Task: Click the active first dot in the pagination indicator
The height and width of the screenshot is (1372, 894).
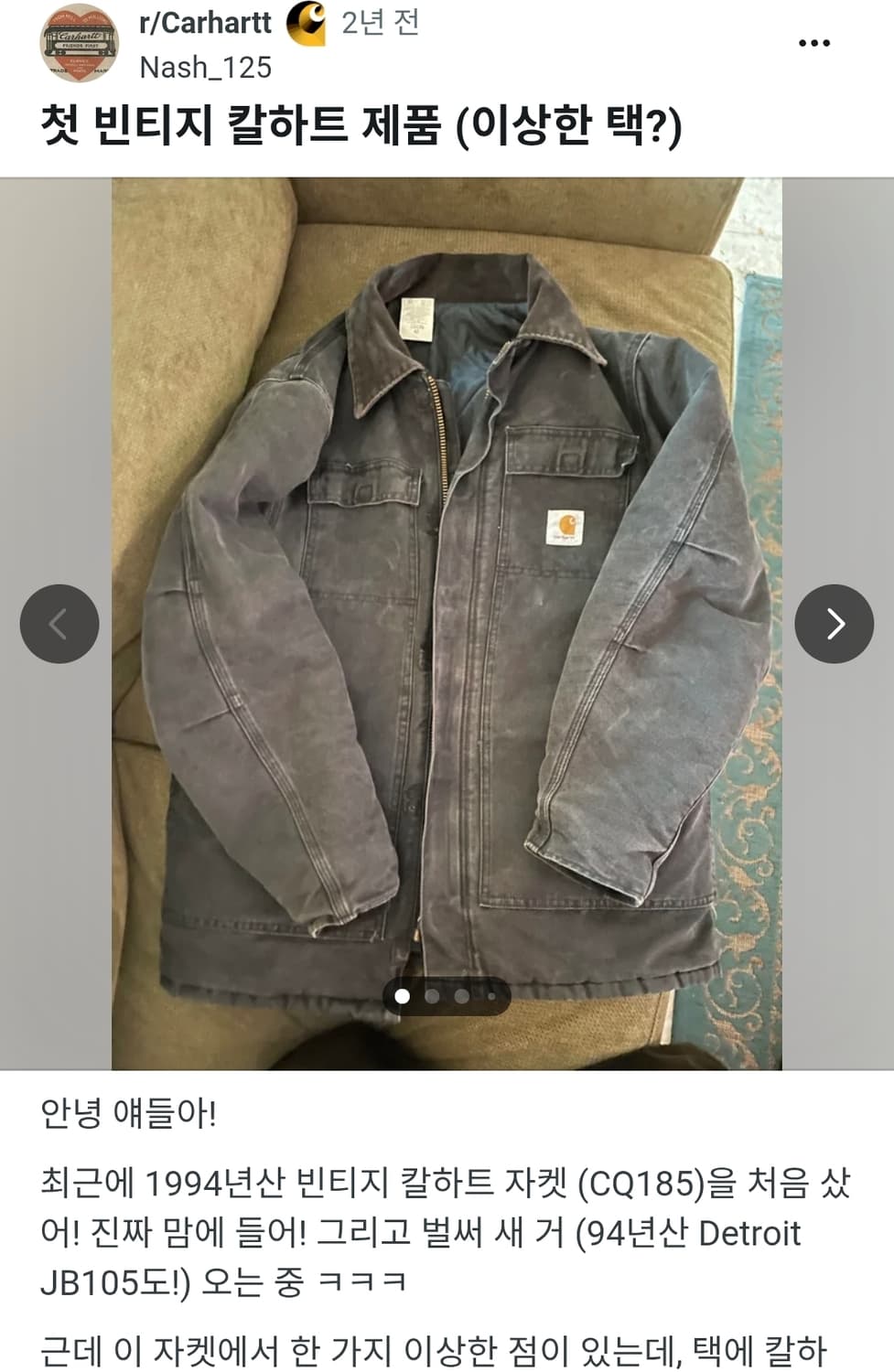Action: [x=403, y=997]
